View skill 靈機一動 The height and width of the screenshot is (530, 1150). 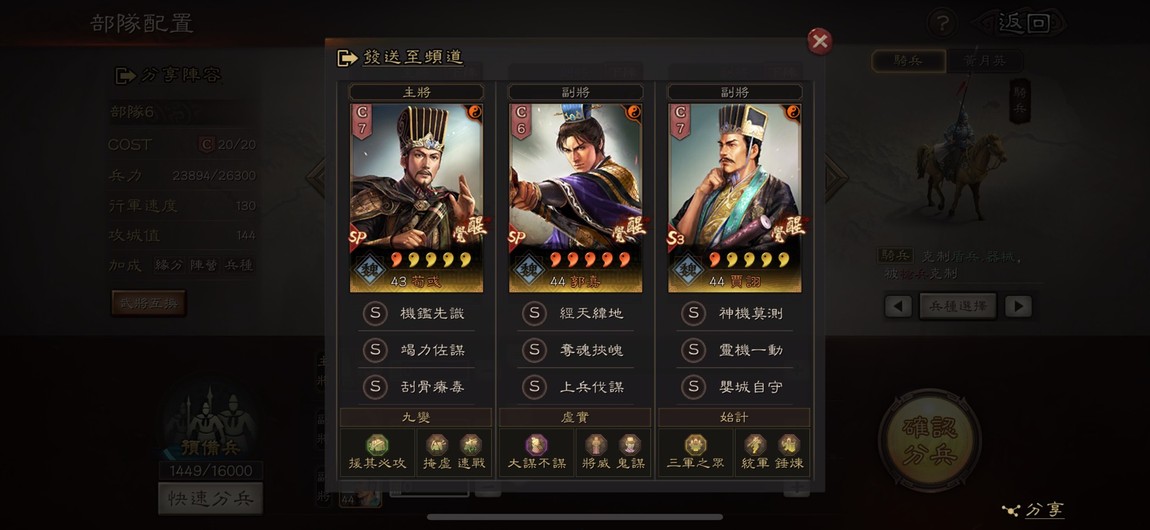point(735,350)
